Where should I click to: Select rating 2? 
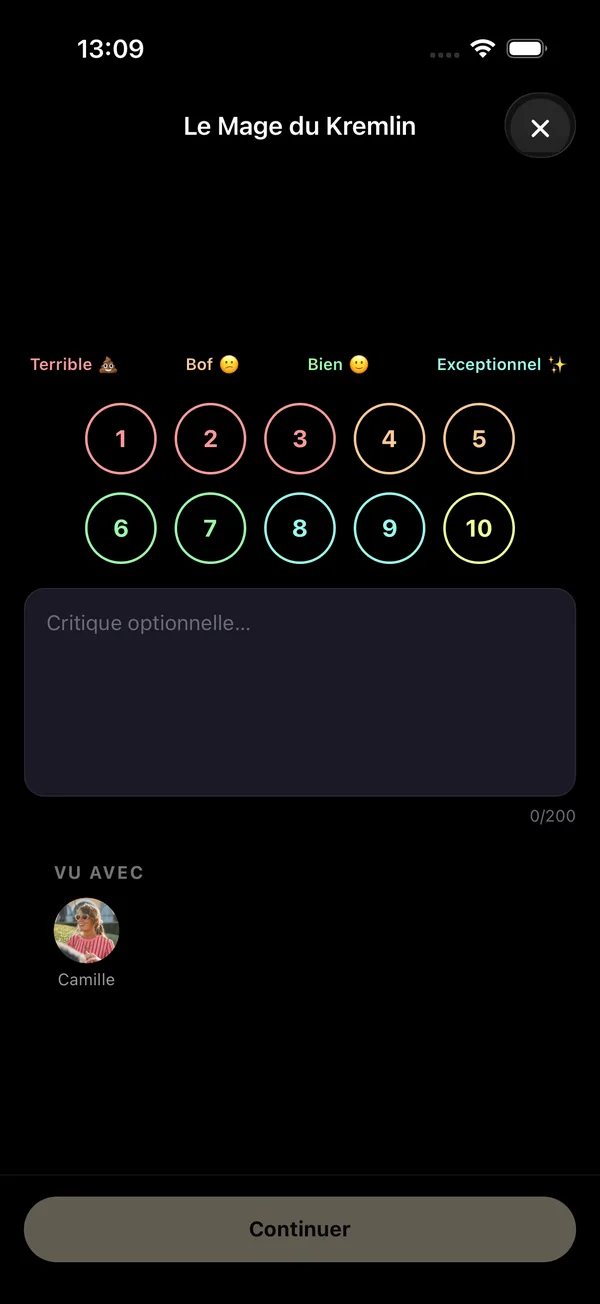pyautogui.click(x=210, y=439)
